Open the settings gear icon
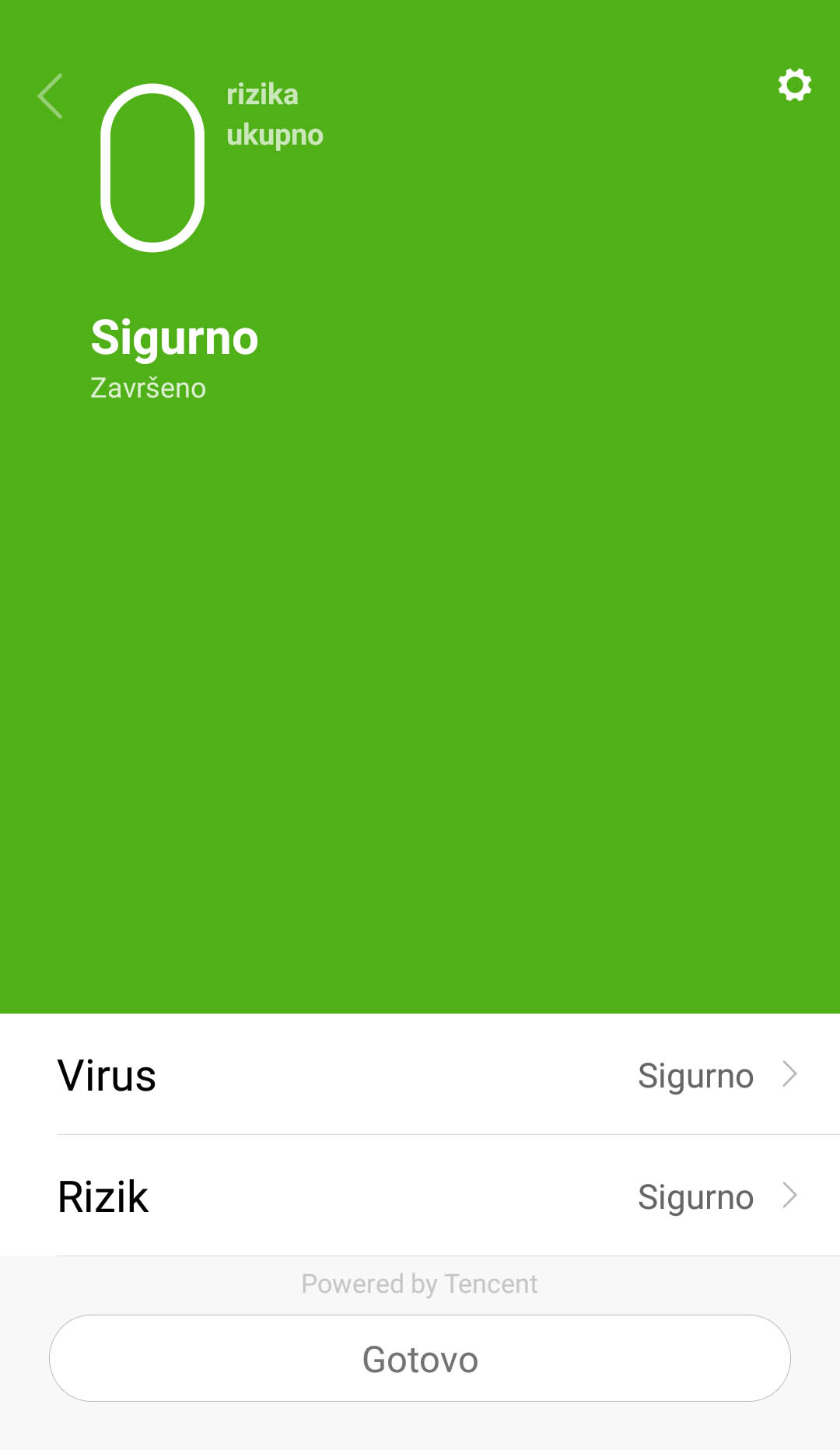840x1450 pixels. pyautogui.click(x=795, y=85)
